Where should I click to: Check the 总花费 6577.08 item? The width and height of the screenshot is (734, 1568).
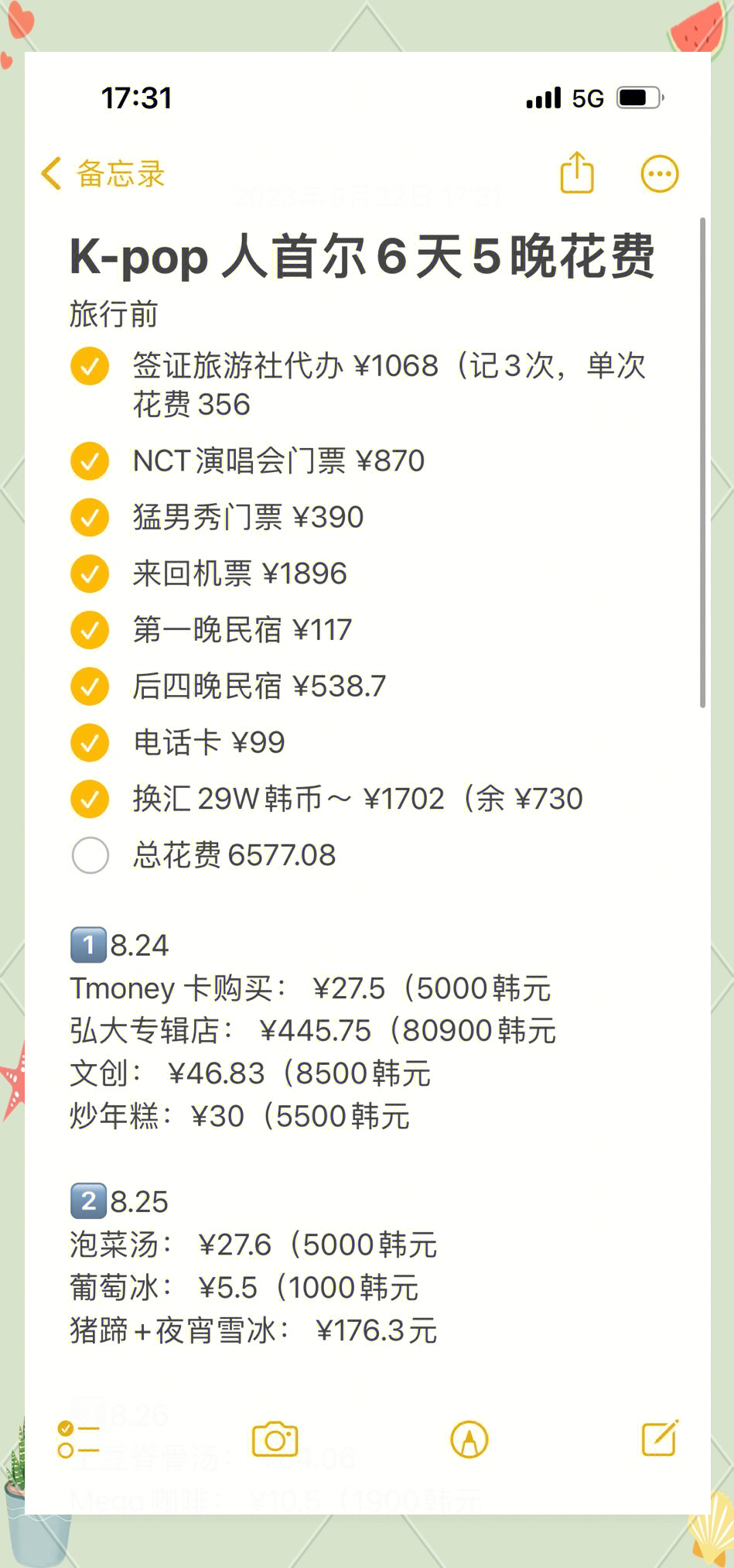[x=89, y=856]
